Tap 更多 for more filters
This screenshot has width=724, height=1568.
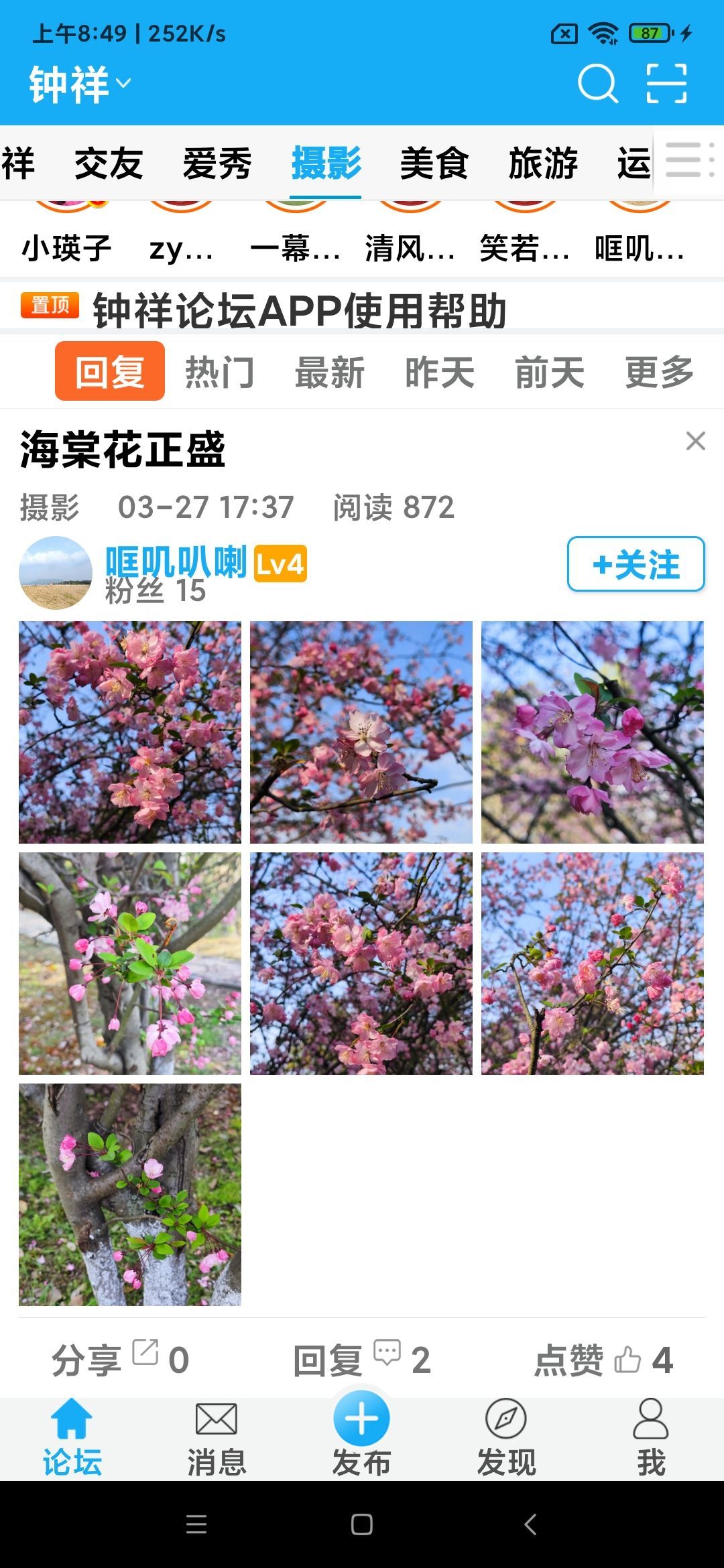coord(659,372)
